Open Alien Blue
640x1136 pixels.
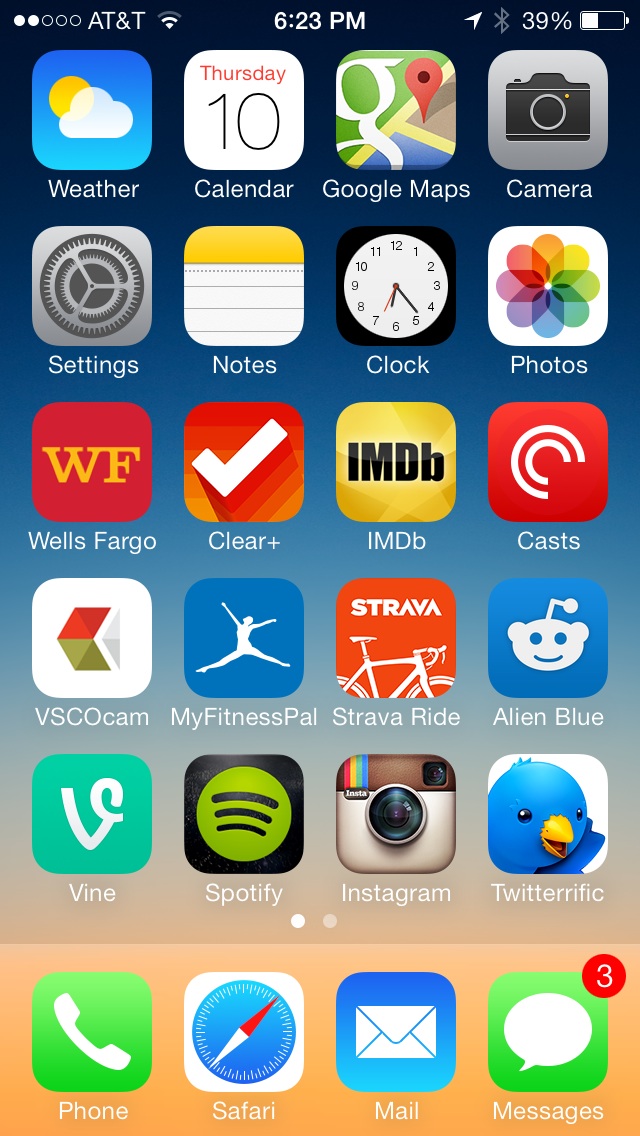coord(548,638)
